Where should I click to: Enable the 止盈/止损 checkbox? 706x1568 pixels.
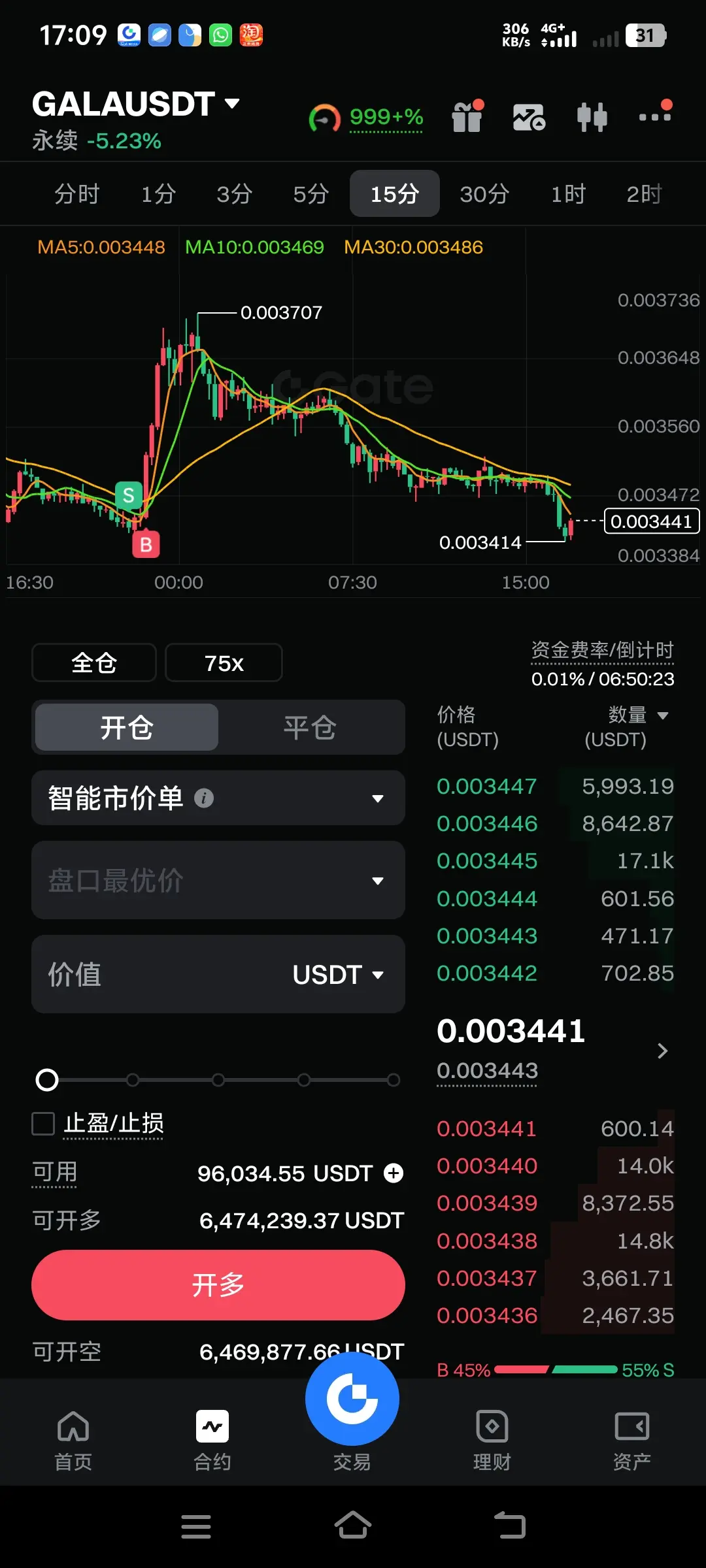tap(44, 1124)
